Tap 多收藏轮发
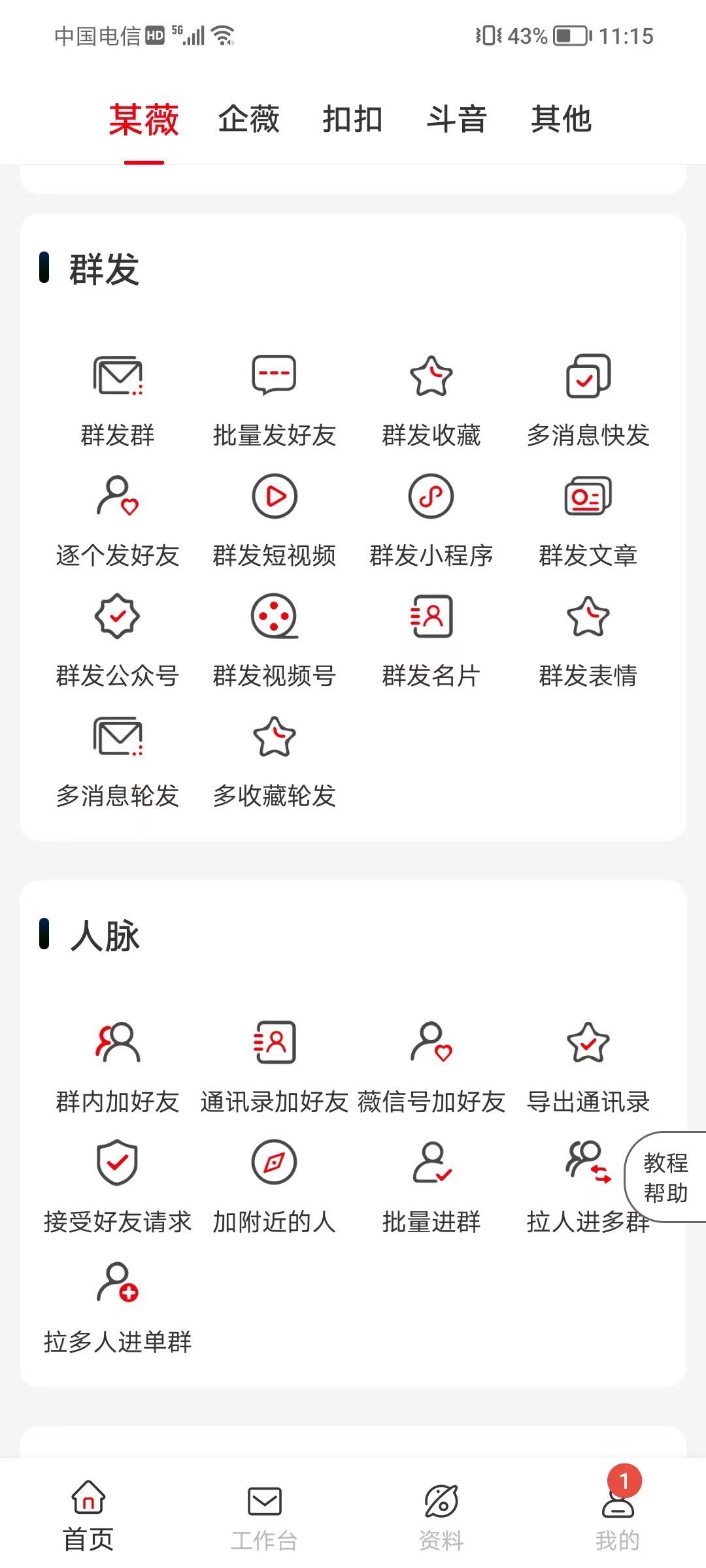Image resolution: width=706 pixels, height=1568 pixels. pyautogui.click(x=275, y=761)
